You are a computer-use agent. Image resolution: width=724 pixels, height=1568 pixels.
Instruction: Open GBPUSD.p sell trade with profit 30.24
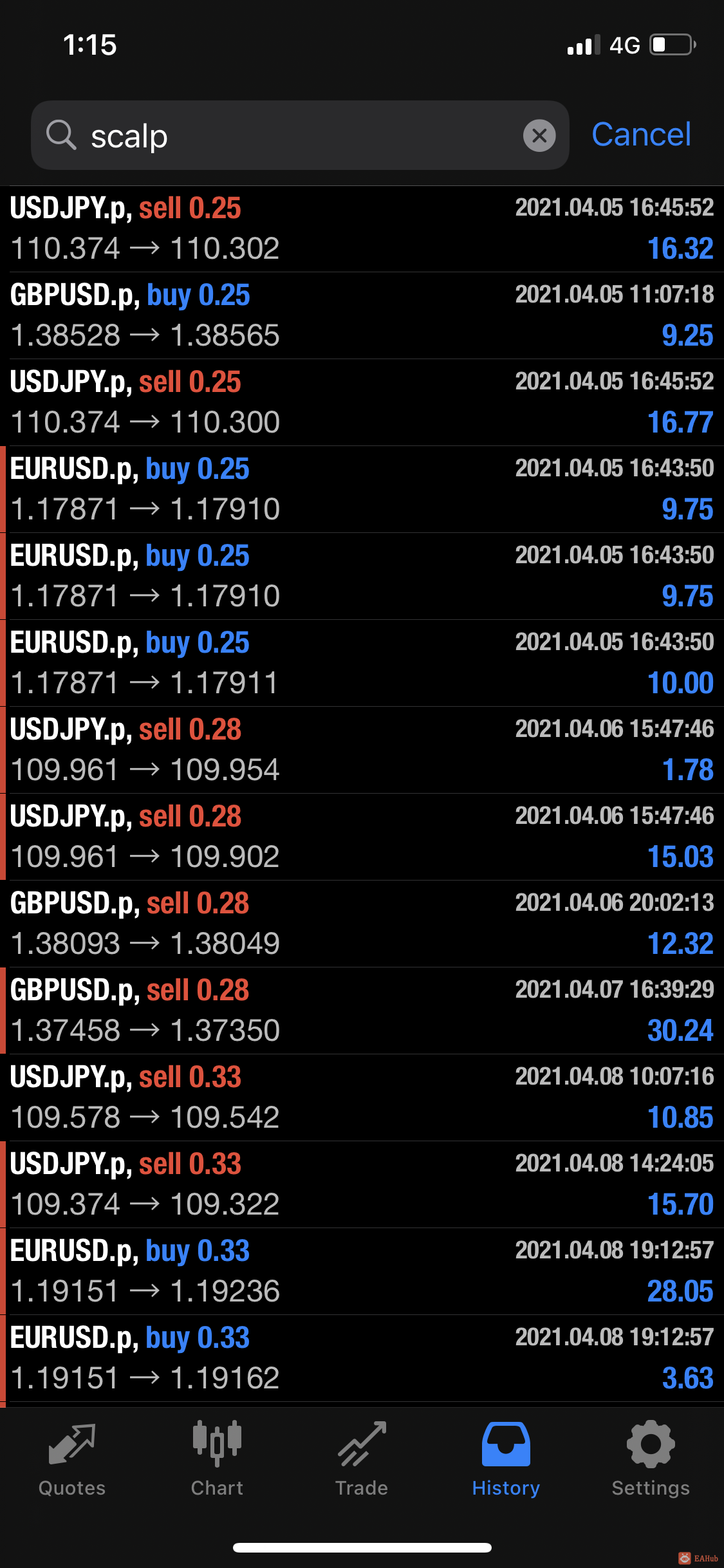pyautogui.click(x=362, y=1011)
